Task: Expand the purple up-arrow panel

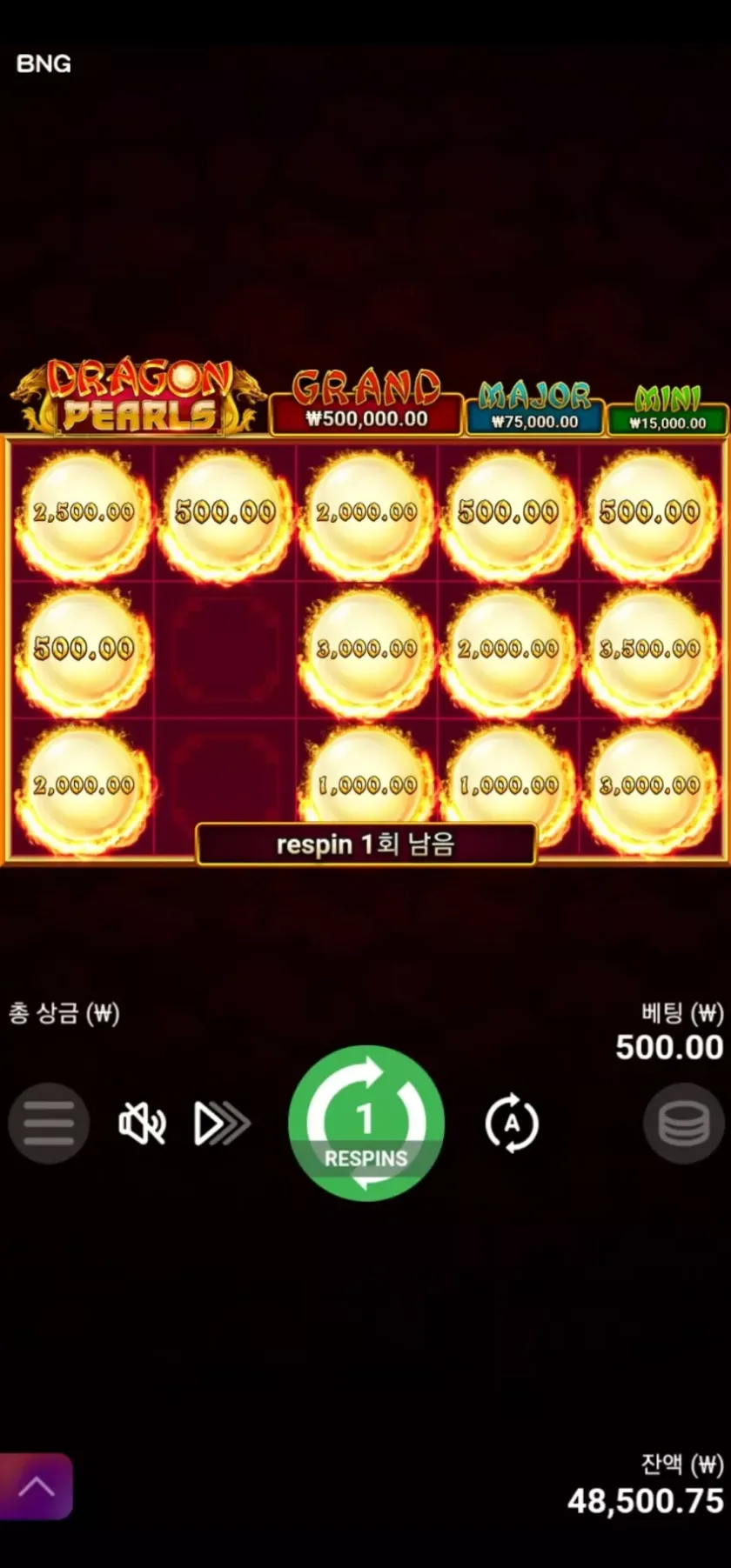Action: click(36, 1486)
